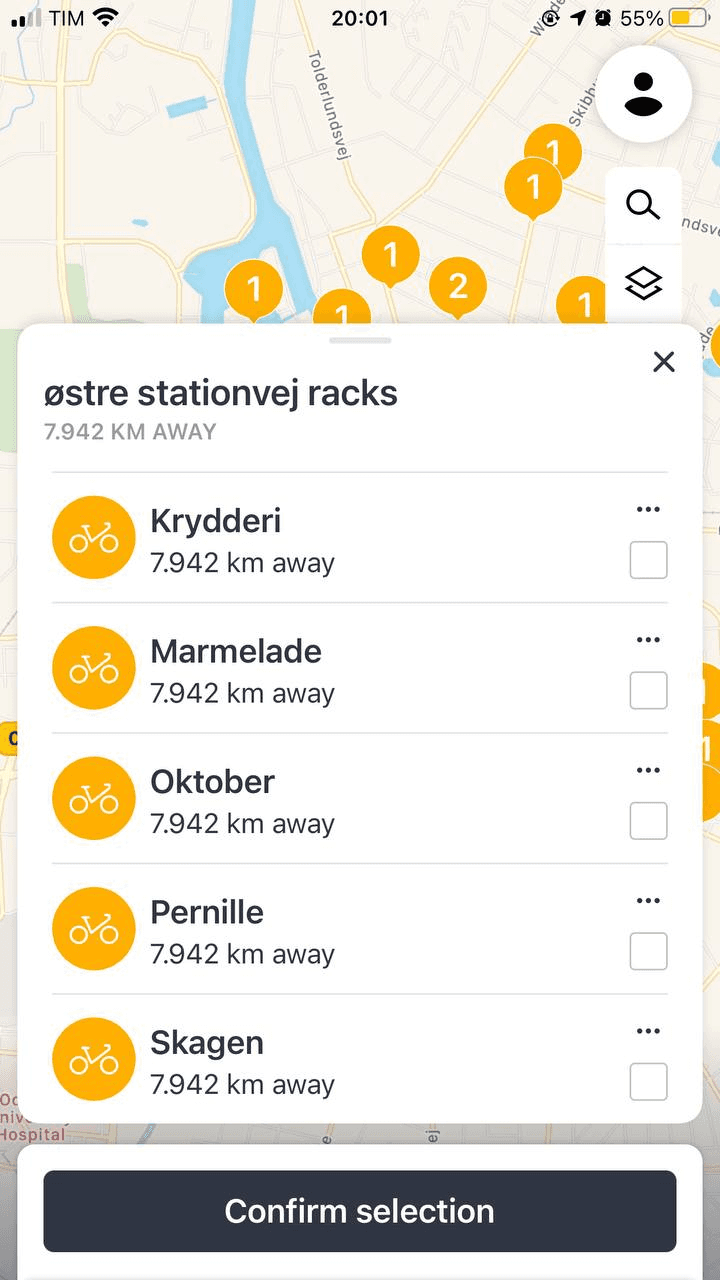Image resolution: width=720 pixels, height=1280 pixels.
Task: Open more options for Krydderi
Action: click(648, 510)
